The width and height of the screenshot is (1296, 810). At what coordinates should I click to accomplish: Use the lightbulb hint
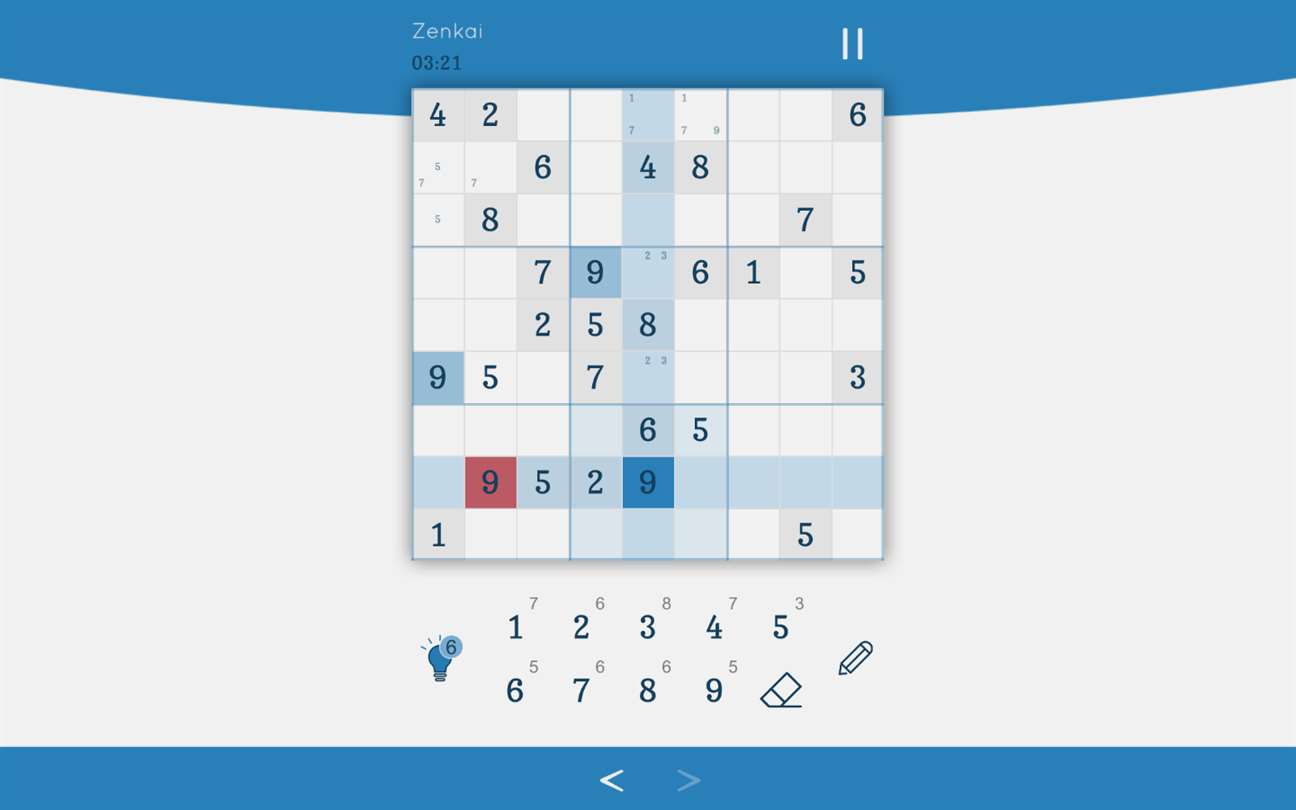coord(440,659)
